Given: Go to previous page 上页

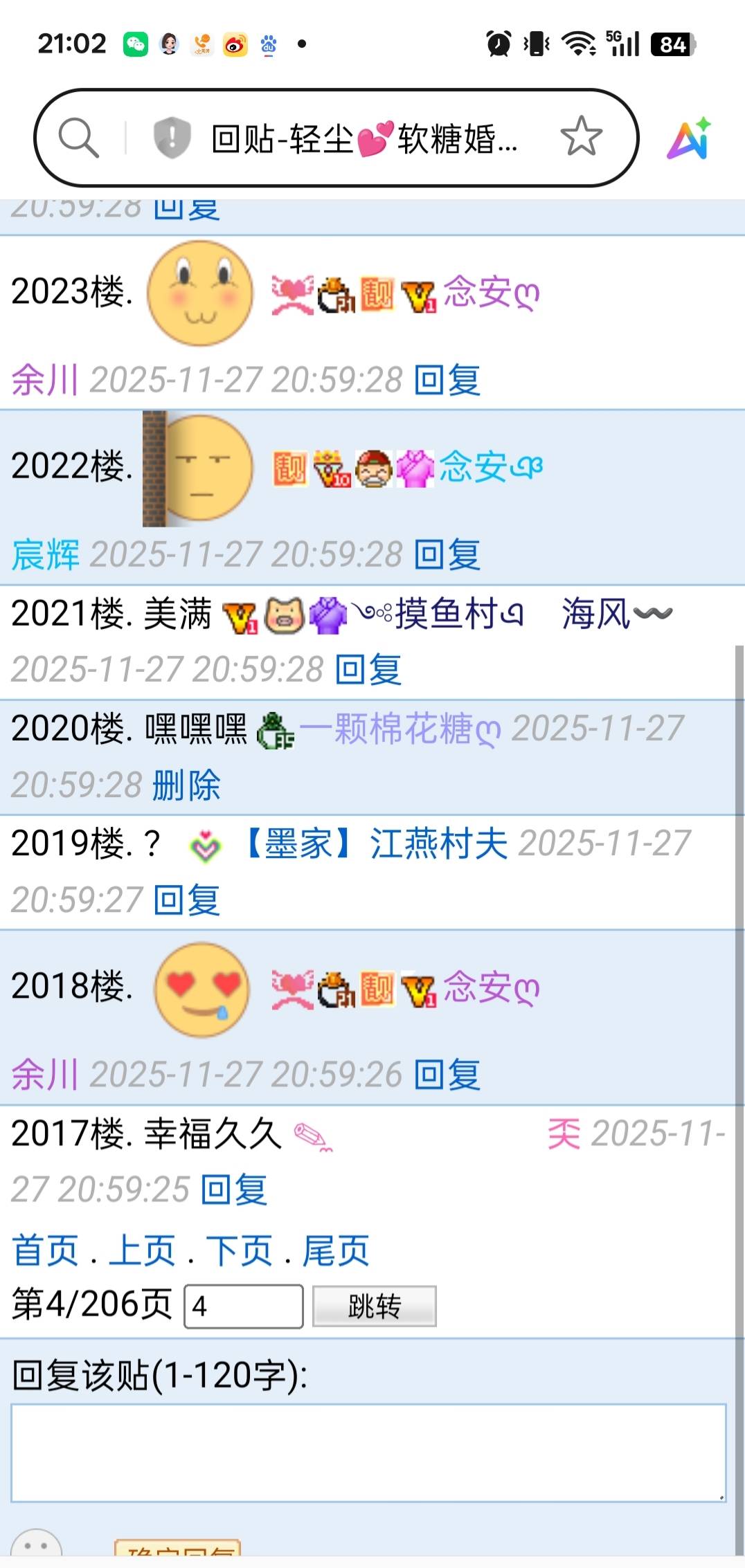Looking at the screenshot, I should pos(142,1250).
